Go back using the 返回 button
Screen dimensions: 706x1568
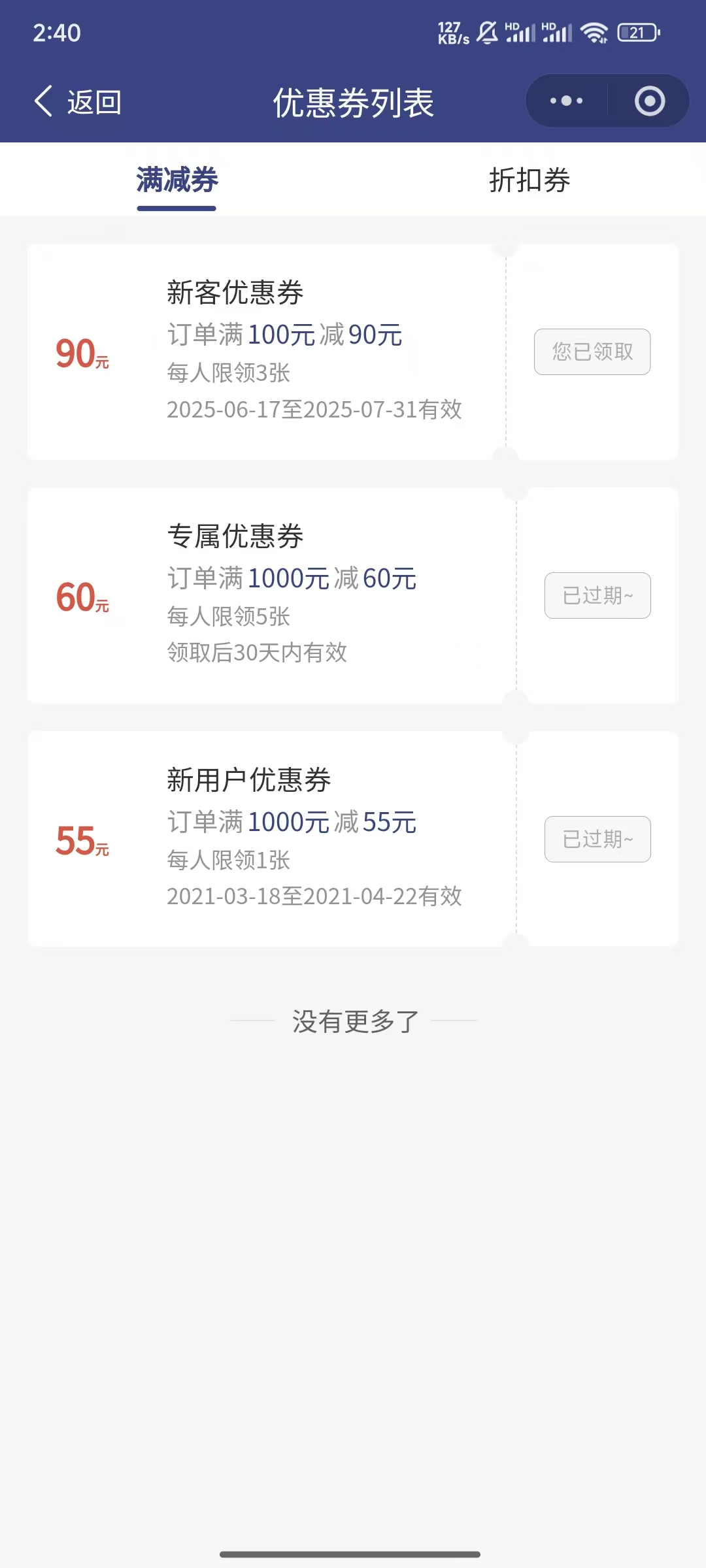tap(78, 102)
